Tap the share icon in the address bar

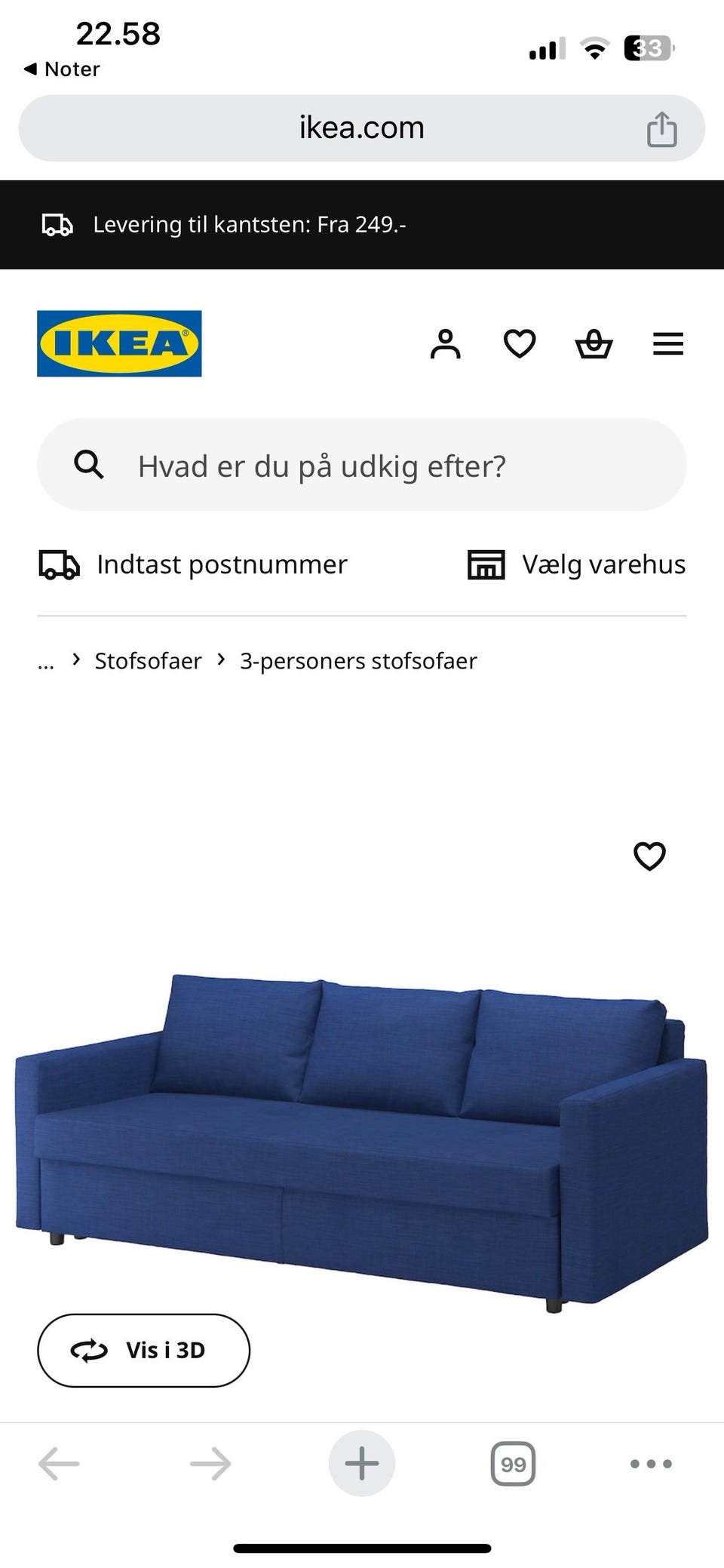click(661, 127)
